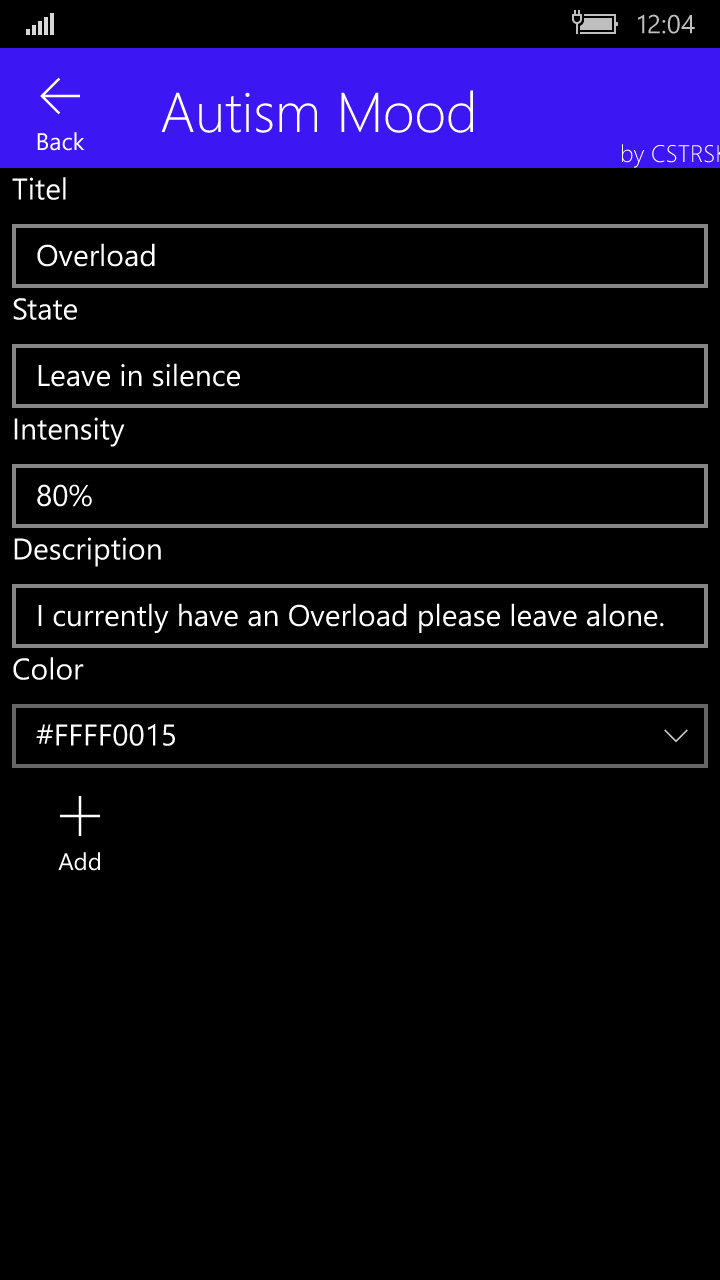720x1280 pixels.
Task: Add the mood with the plus button
Action: pyautogui.click(x=80, y=834)
